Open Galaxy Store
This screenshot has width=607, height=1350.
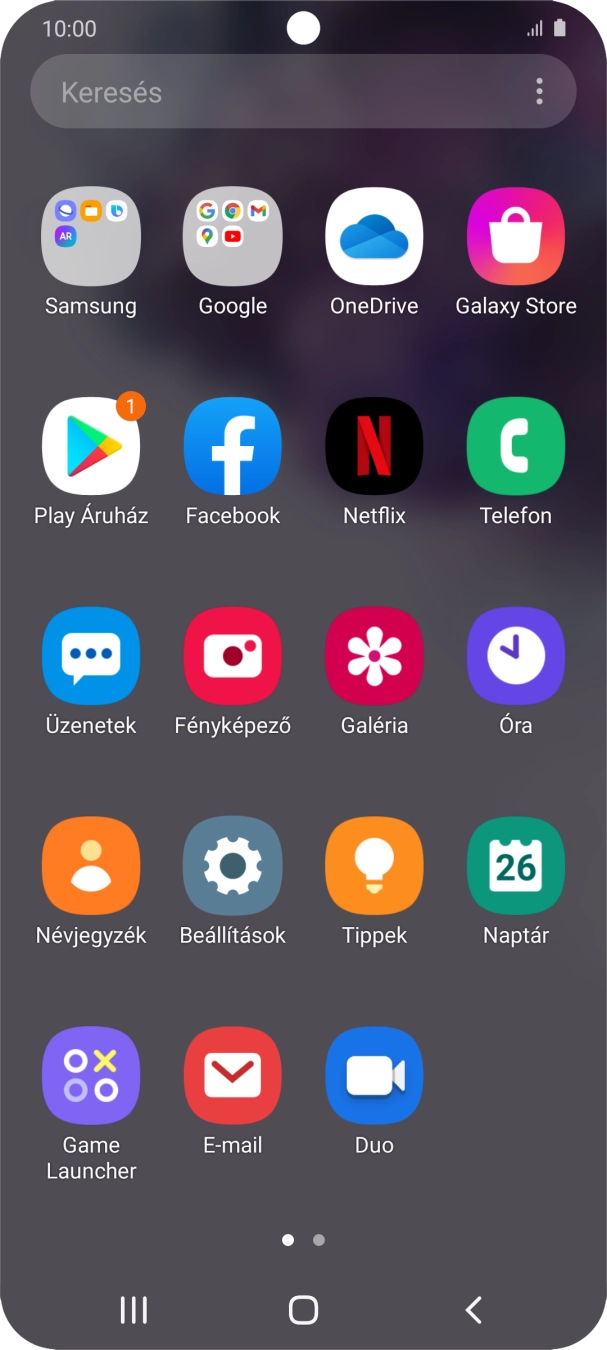[516, 237]
